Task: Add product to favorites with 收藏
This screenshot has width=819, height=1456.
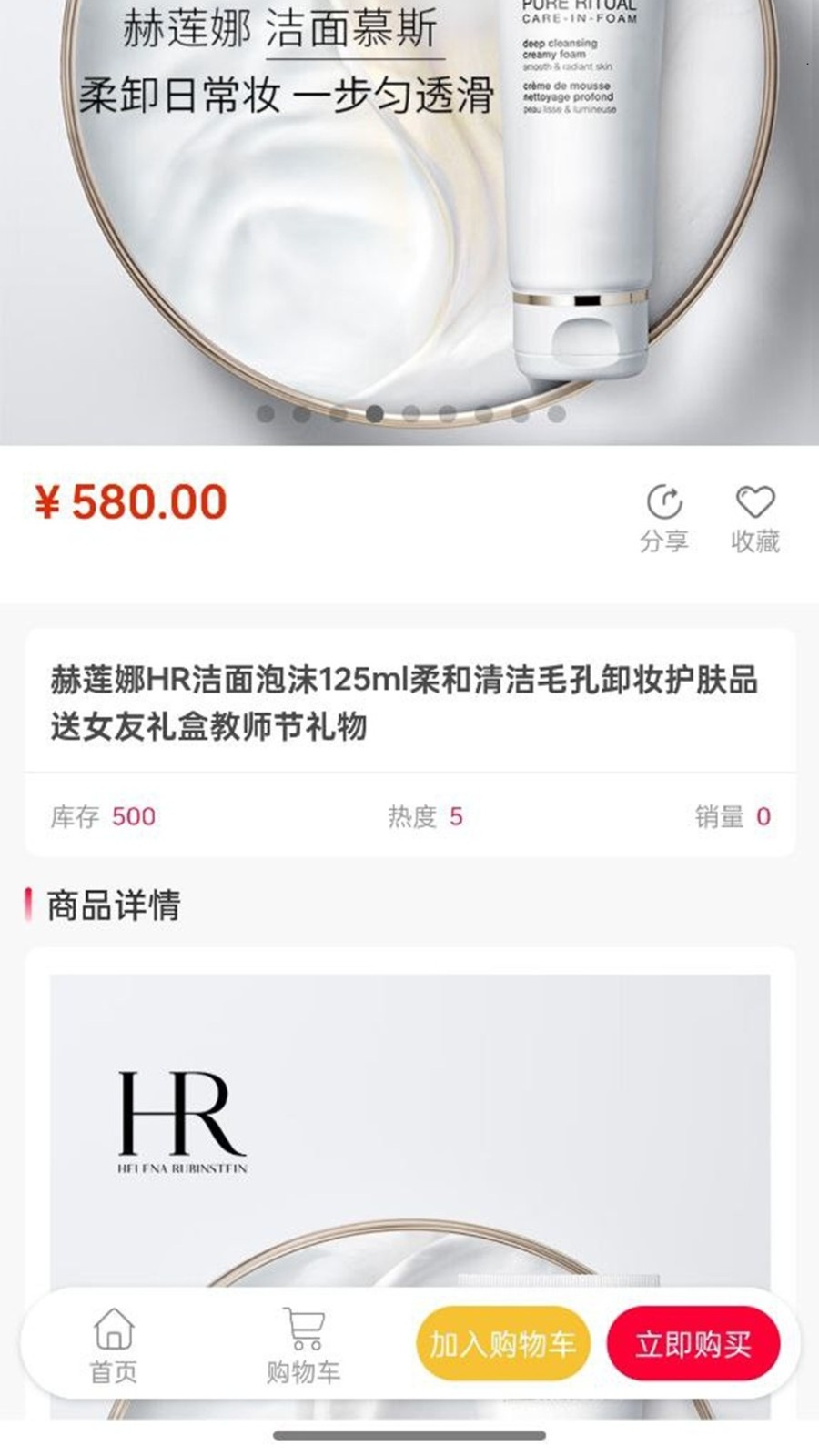Action: 755,517
